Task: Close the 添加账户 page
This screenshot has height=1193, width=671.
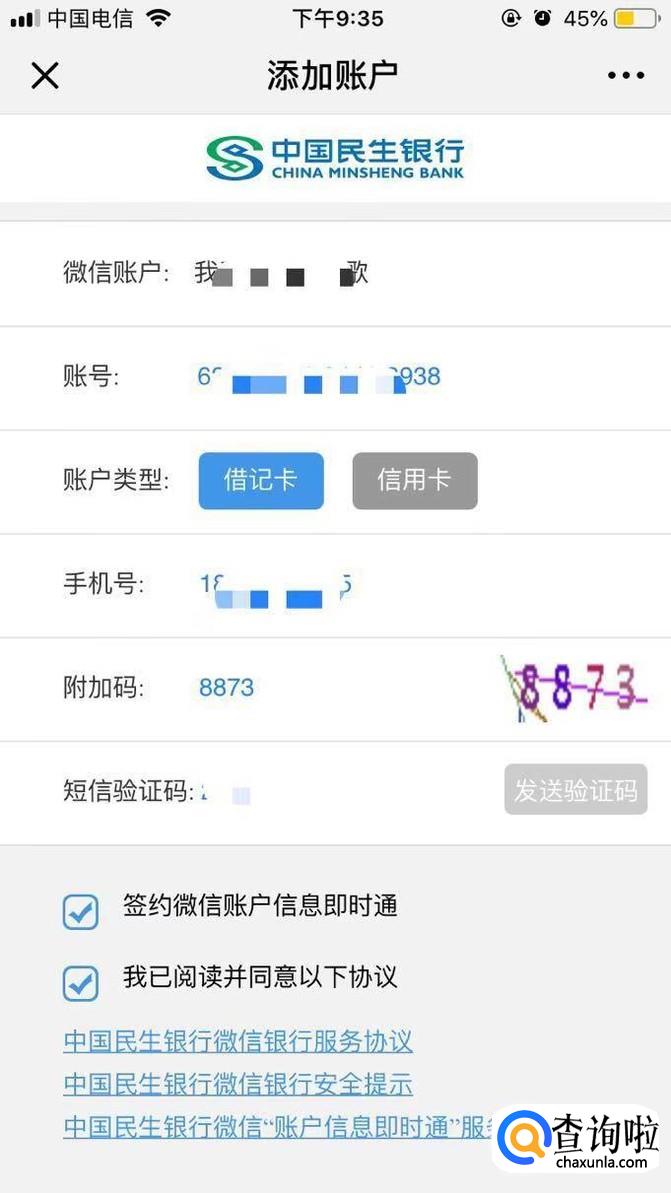Action: tap(45, 75)
